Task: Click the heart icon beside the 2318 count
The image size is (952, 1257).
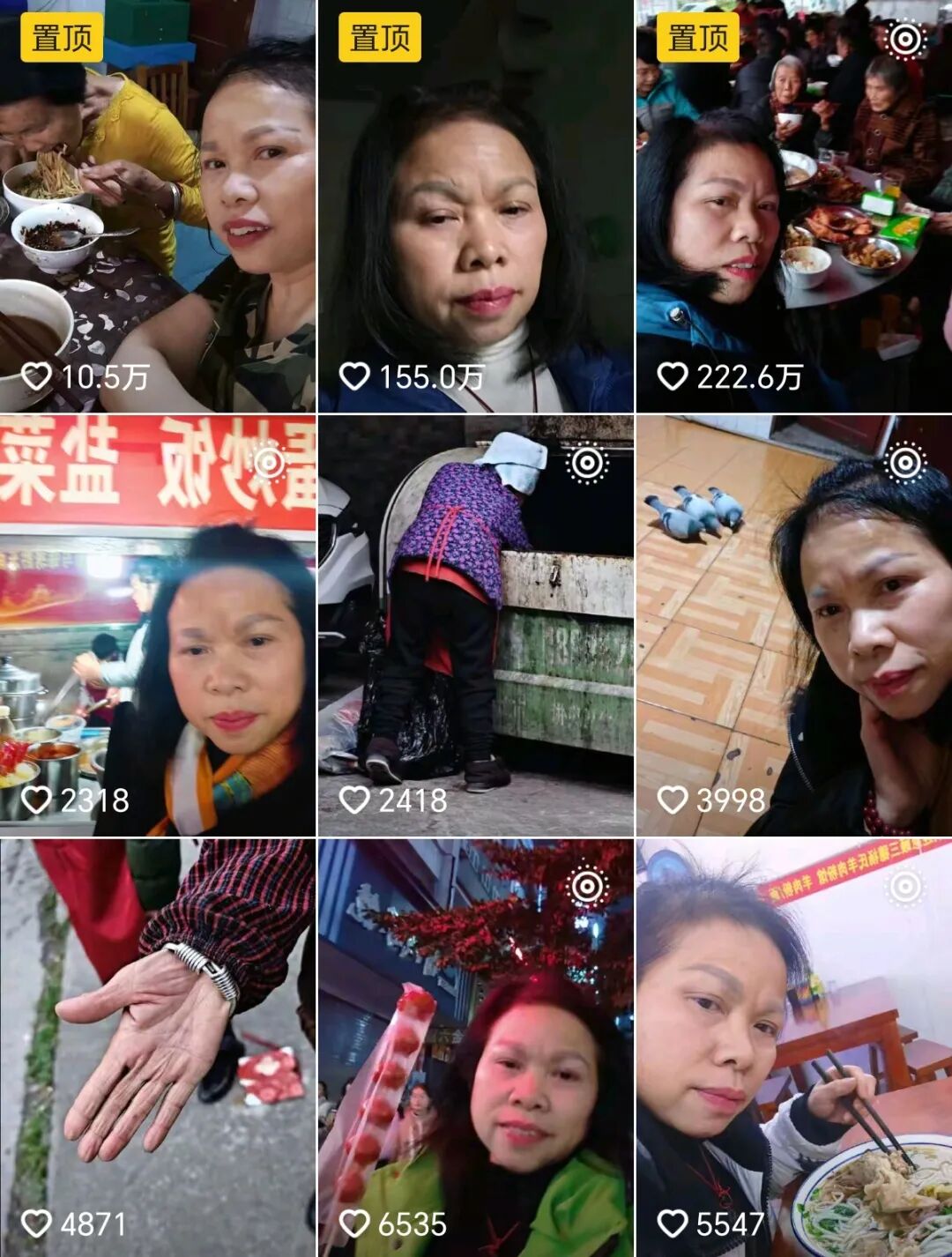Action: (37, 800)
